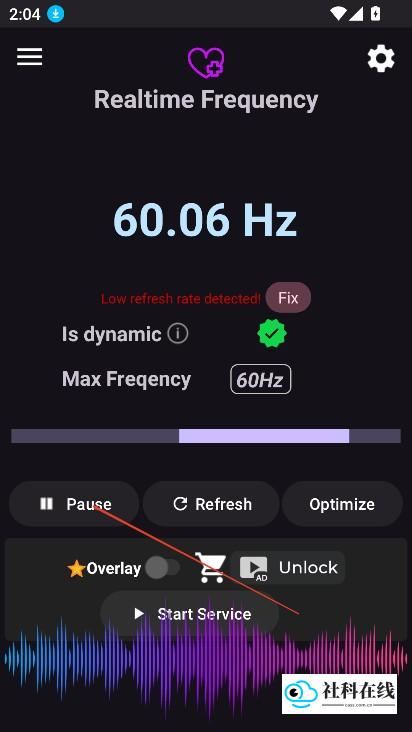Enable the Overlay switch
The image size is (412, 732).
pos(162,568)
